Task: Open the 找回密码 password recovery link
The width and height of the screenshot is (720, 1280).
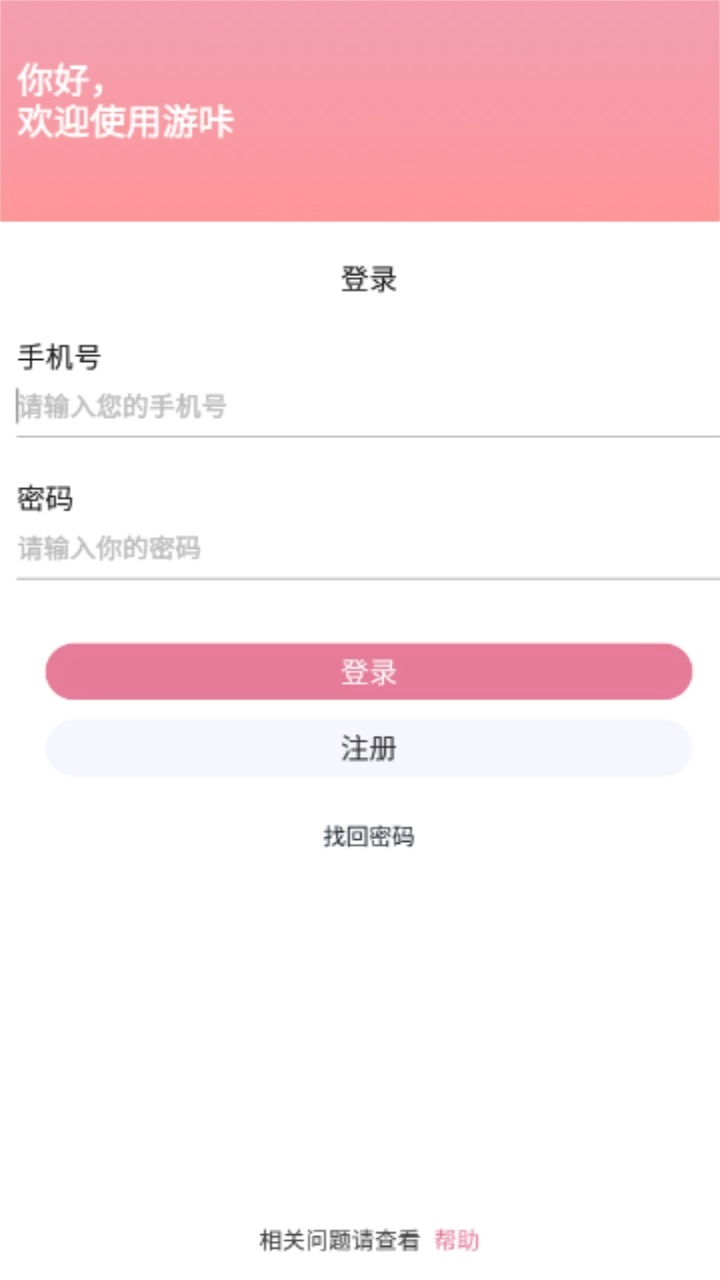Action: coord(366,839)
